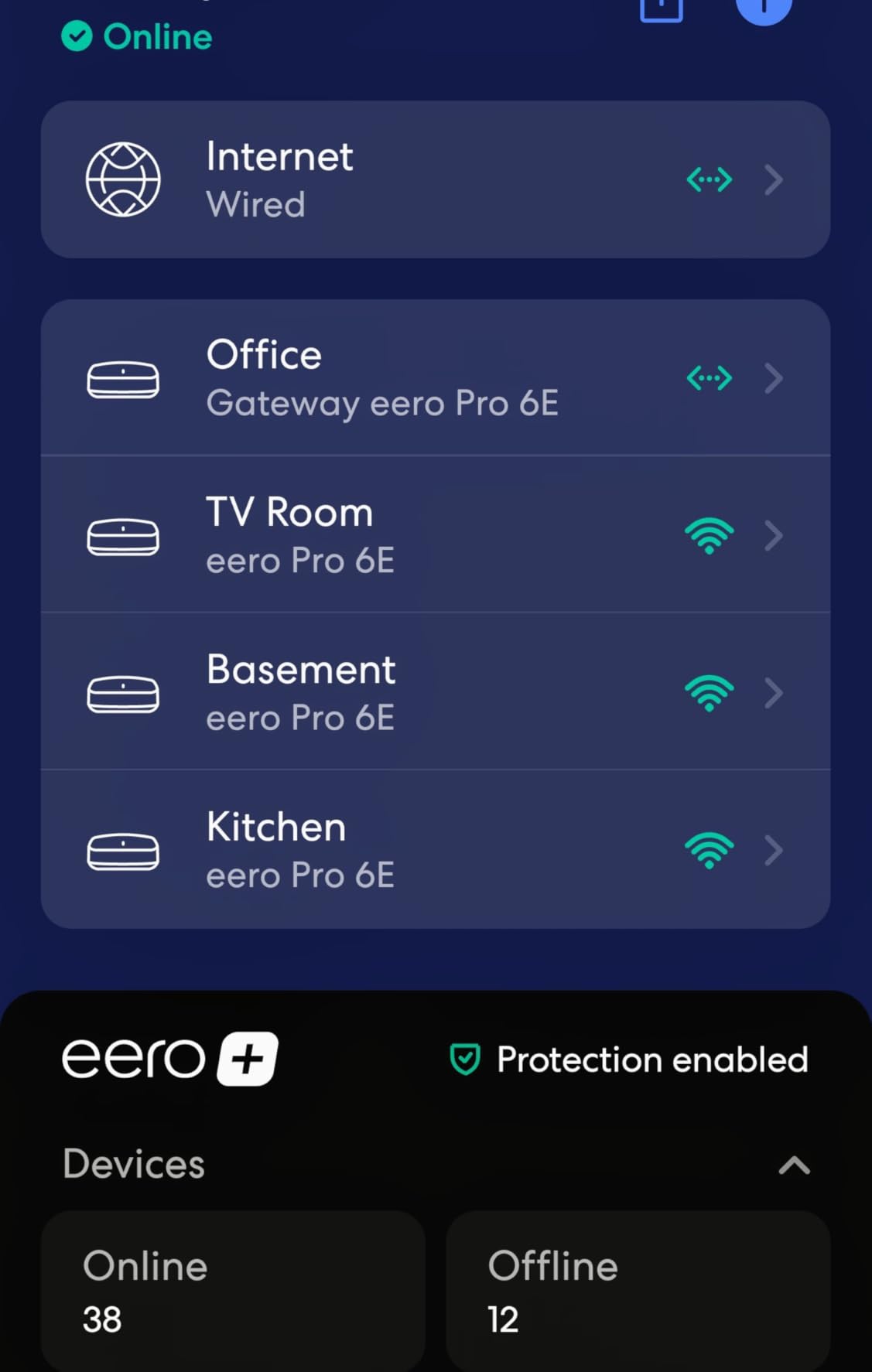Tap the Kitchen Wi-Fi signal icon

[x=708, y=850]
